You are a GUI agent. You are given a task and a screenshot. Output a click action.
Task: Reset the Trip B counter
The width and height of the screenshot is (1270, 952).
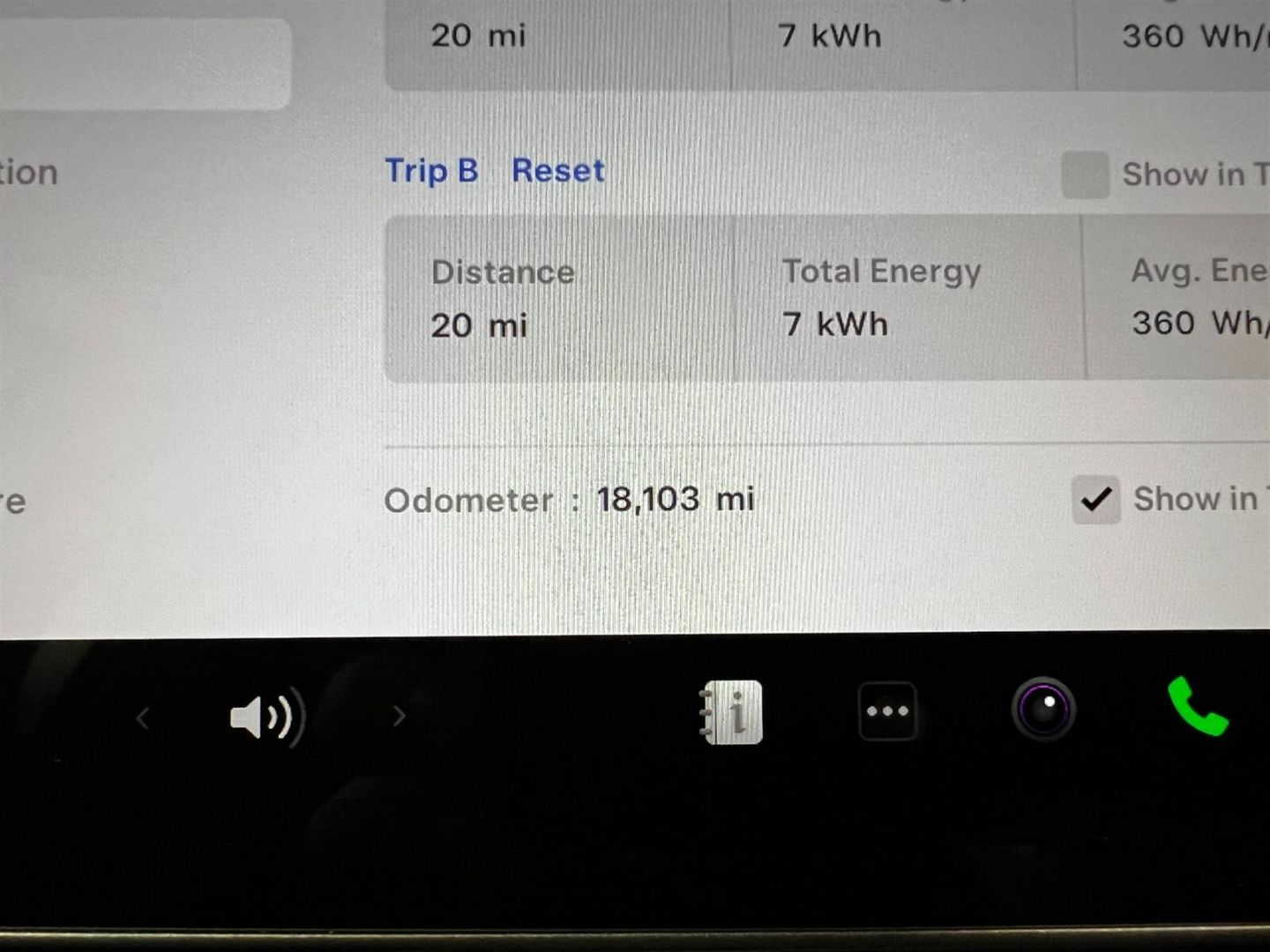(557, 170)
